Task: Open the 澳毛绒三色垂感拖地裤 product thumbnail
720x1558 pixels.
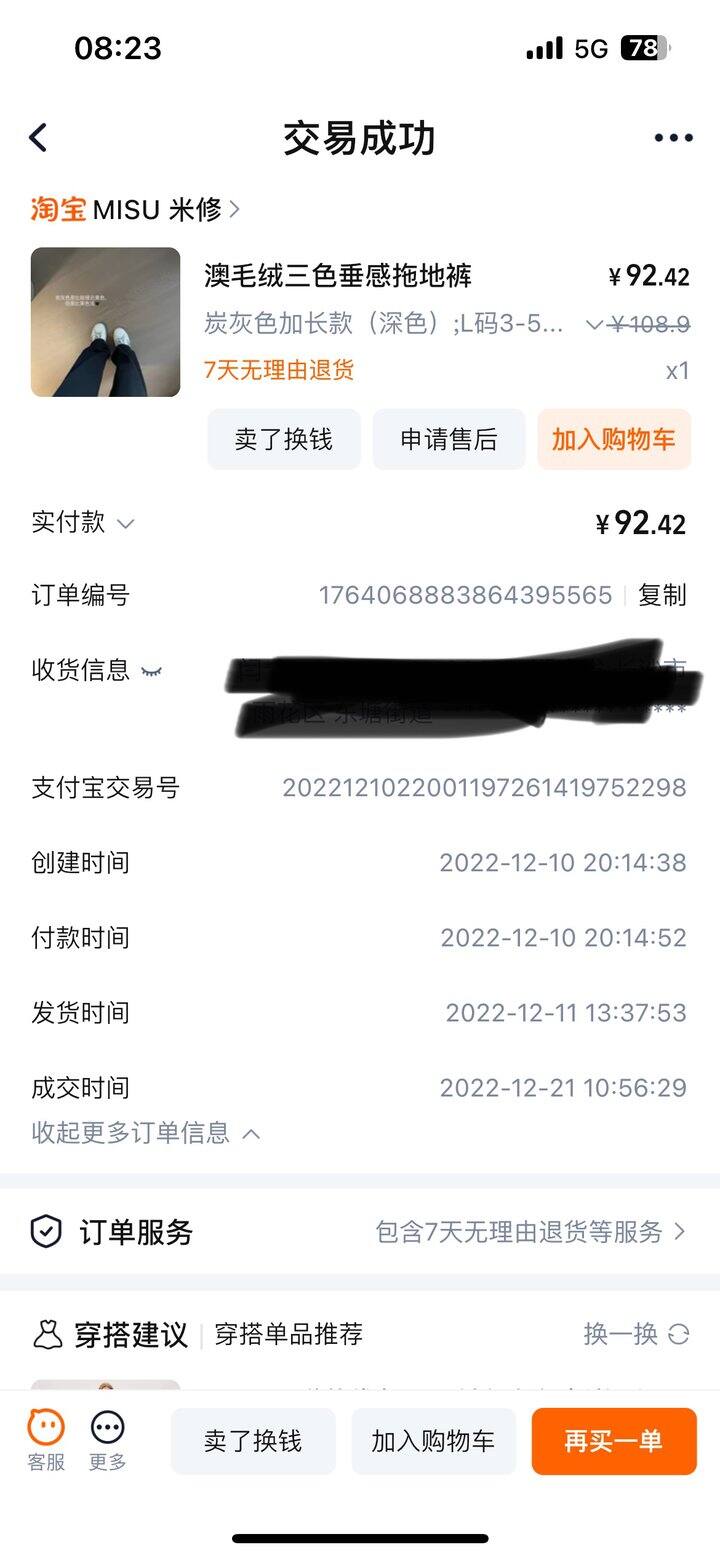Action: (x=105, y=322)
